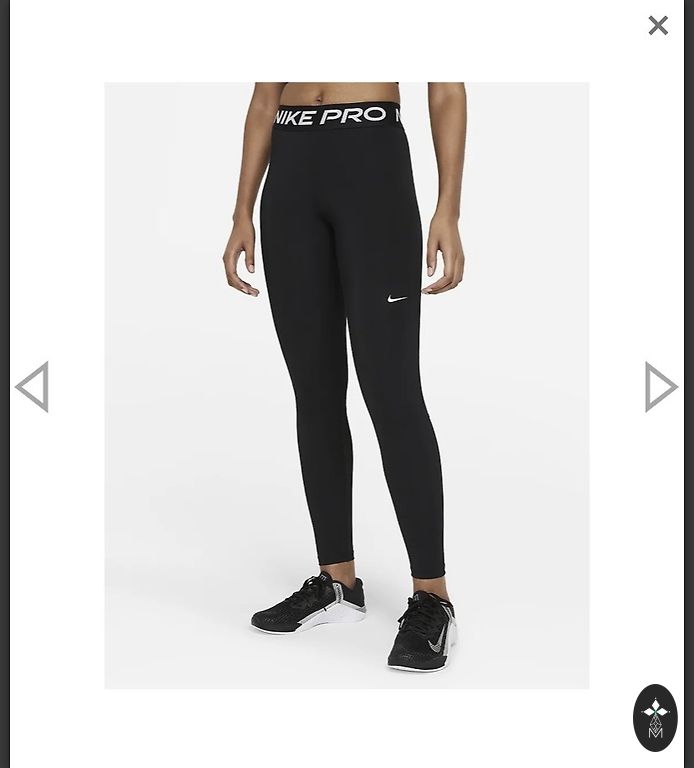Screen dimensions: 694x768
Task: Go to the previous product image
Action: (32, 387)
